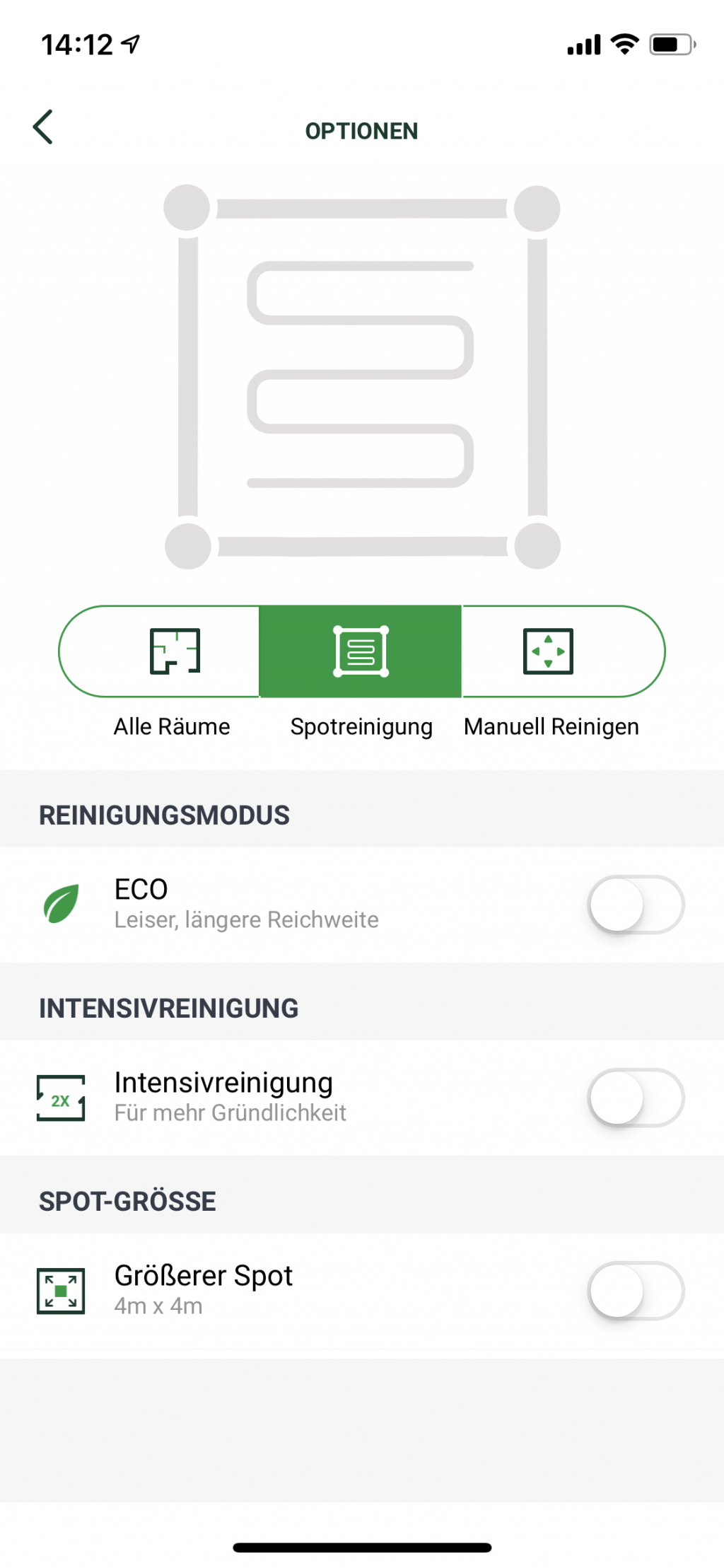Switch to Alle Räume cleaning mode
724x1568 pixels.
[174, 651]
